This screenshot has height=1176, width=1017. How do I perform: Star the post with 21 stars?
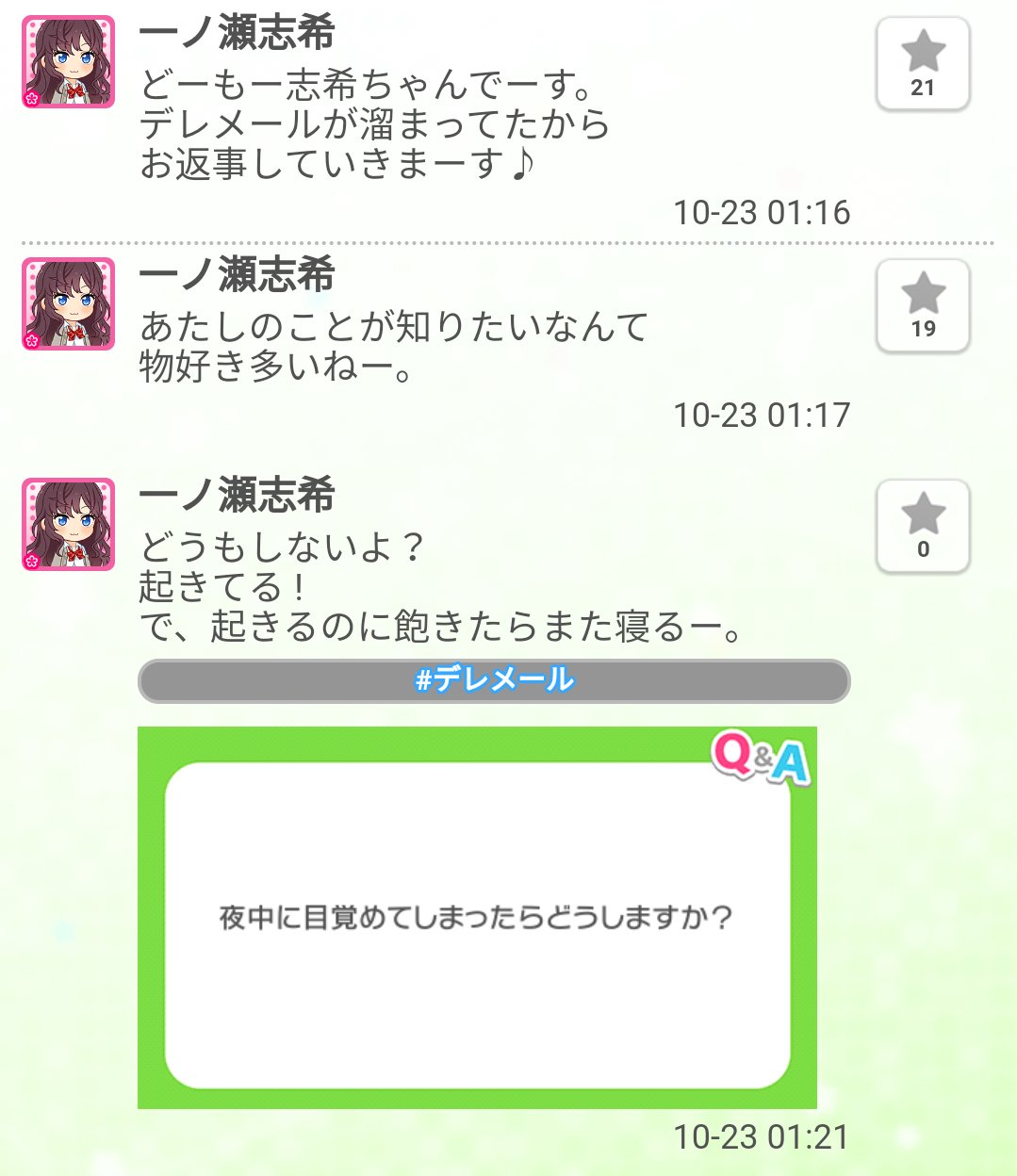click(923, 63)
